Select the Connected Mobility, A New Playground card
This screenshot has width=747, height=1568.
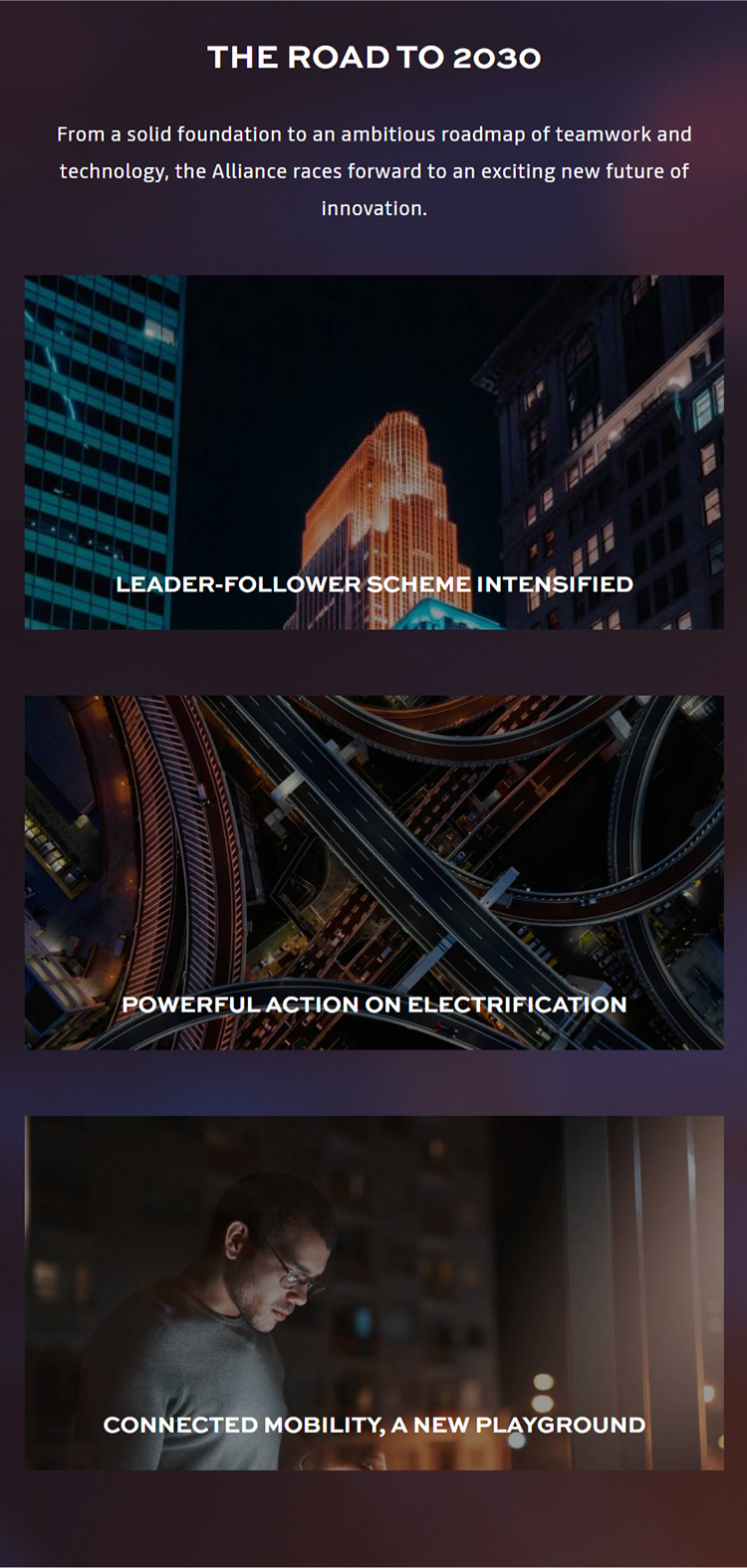click(x=373, y=1292)
